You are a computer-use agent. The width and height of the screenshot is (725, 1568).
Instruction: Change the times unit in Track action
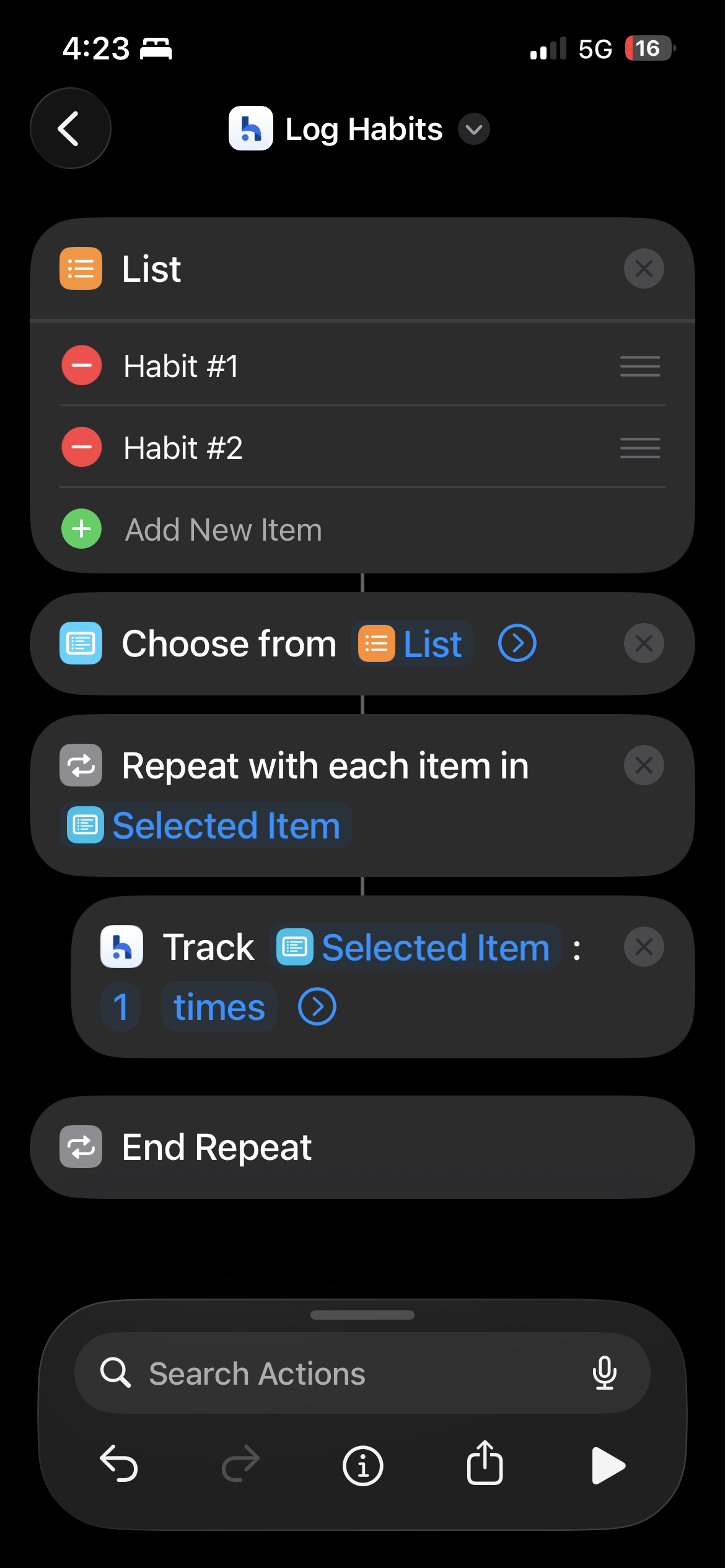(x=219, y=1007)
